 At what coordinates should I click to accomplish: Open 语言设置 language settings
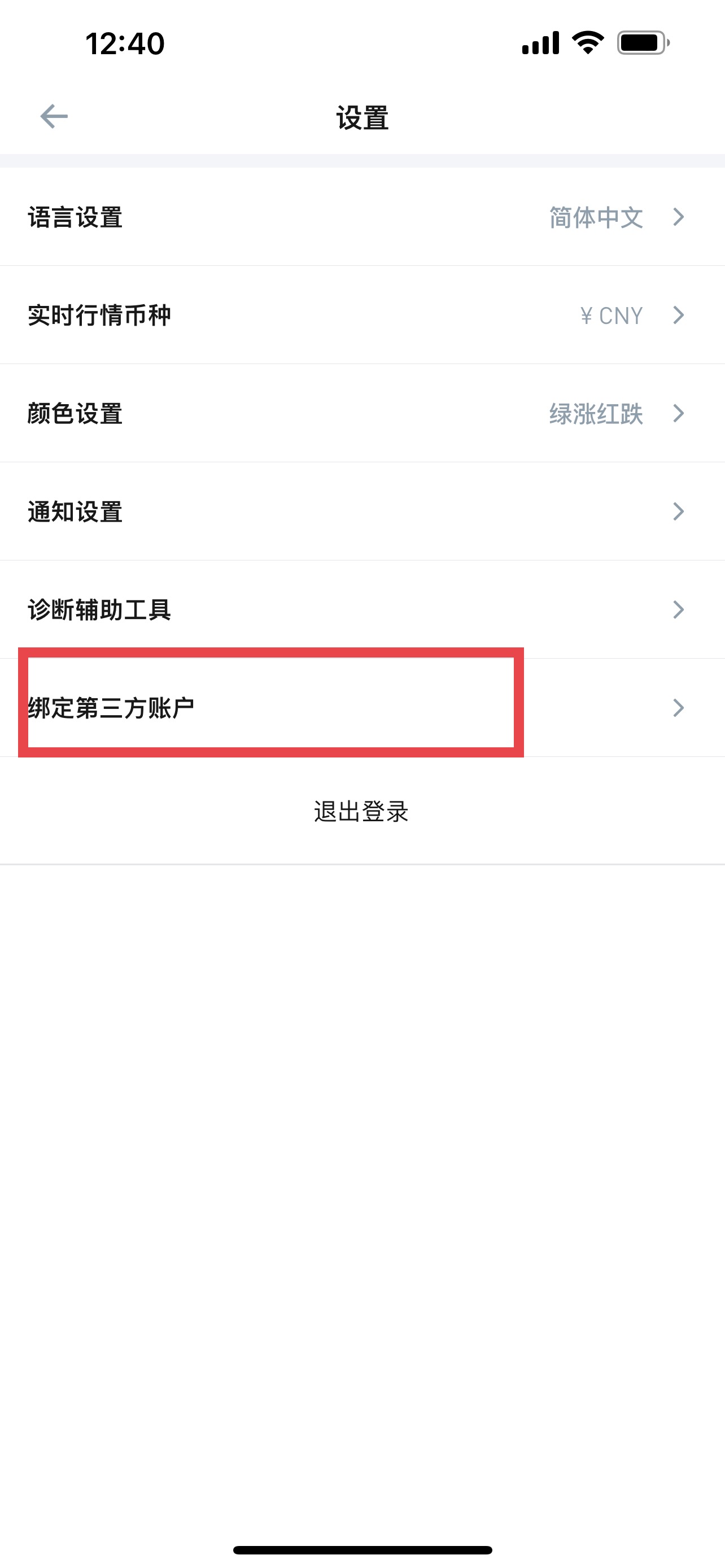pyautogui.click(x=362, y=217)
